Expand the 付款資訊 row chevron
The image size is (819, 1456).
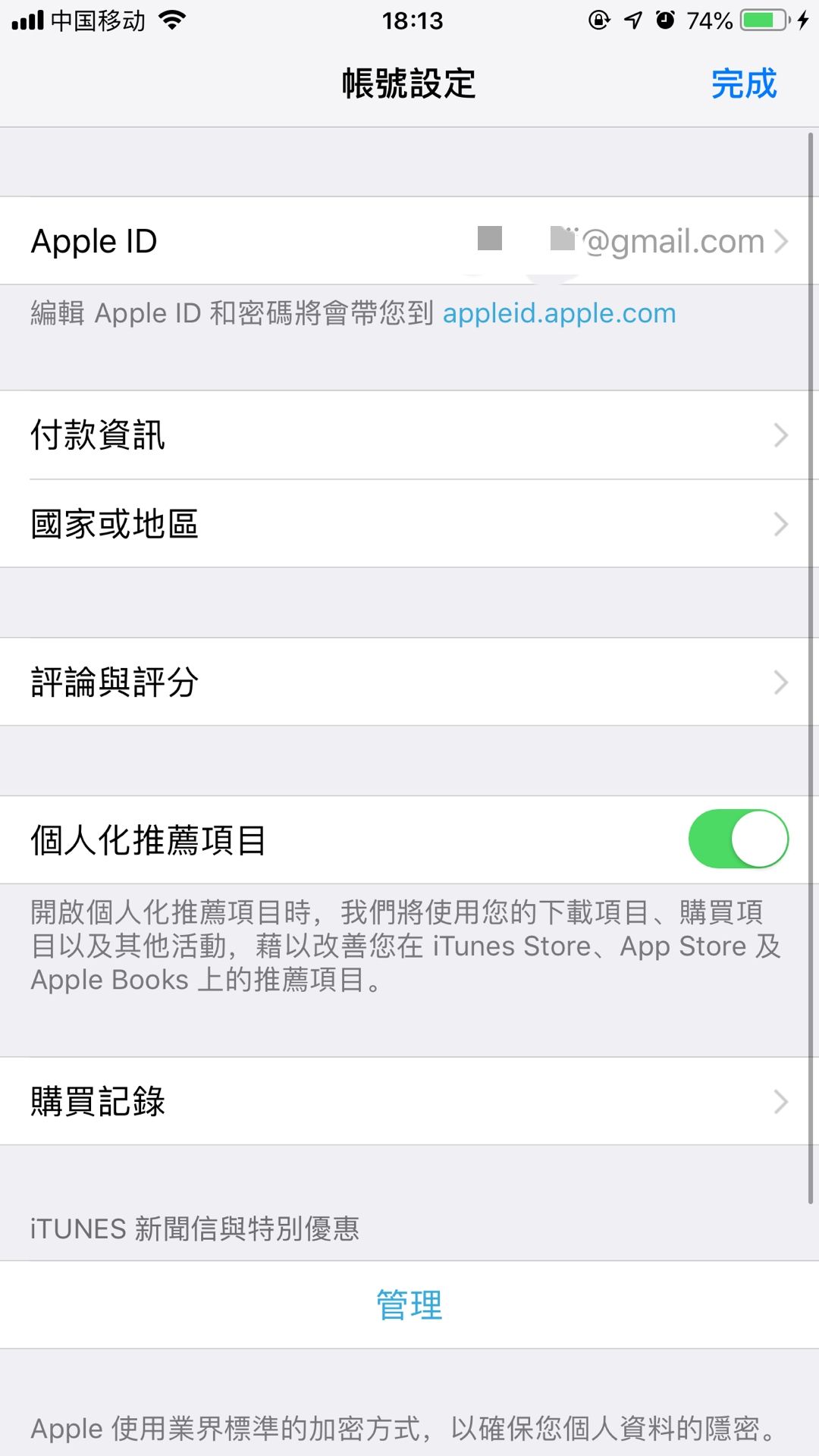click(783, 435)
